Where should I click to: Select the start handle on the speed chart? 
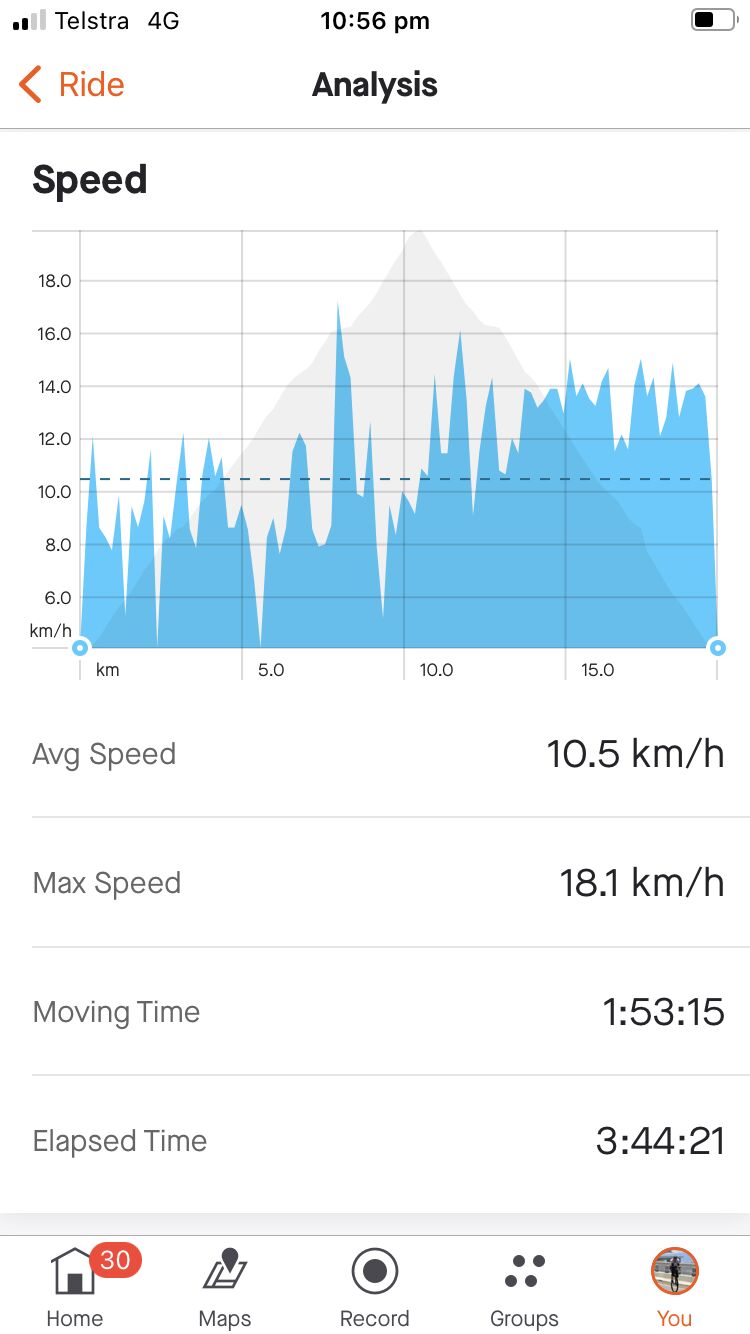[81, 648]
